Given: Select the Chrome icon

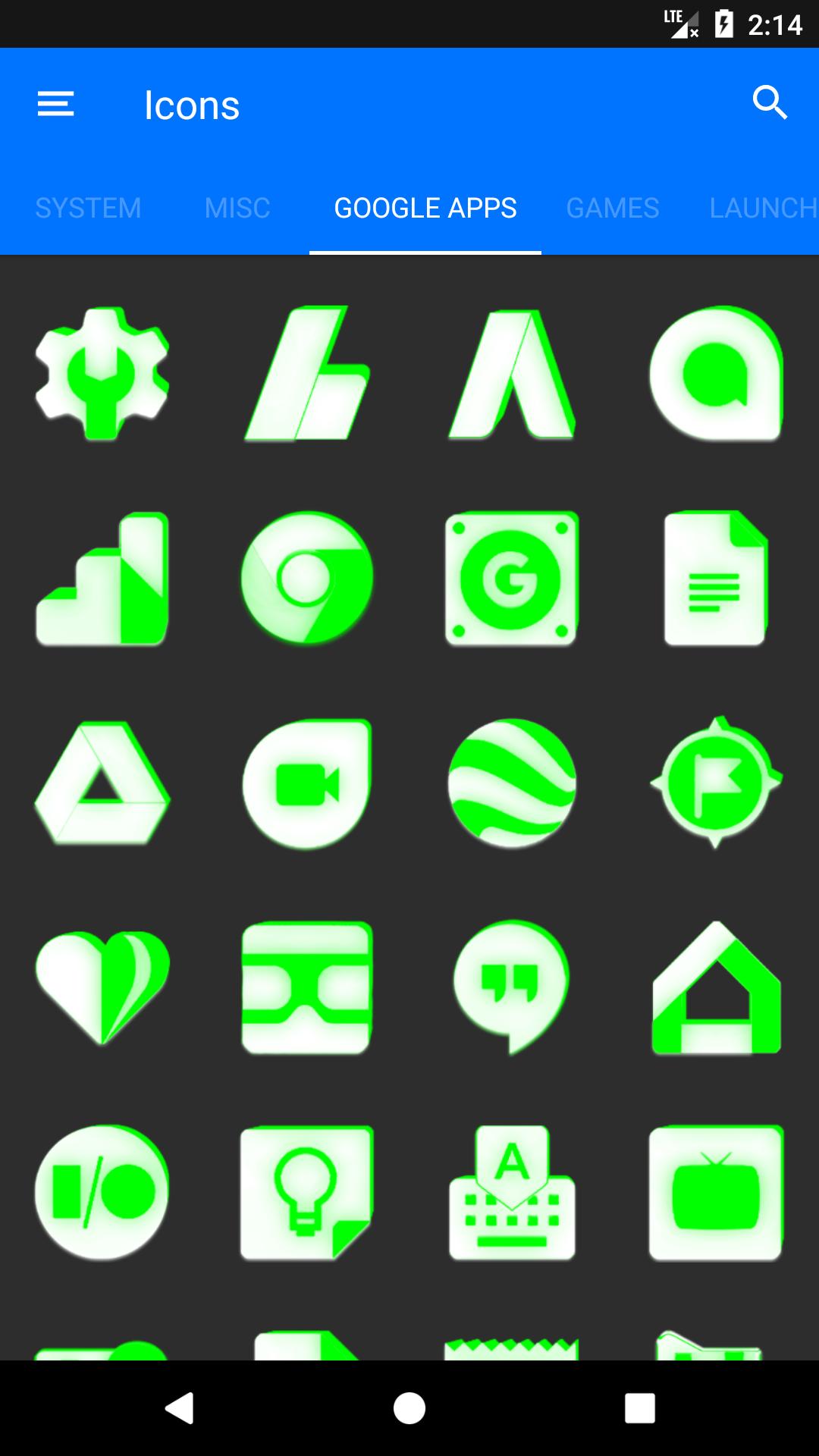Looking at the screenshot, I should click(307, 579).
